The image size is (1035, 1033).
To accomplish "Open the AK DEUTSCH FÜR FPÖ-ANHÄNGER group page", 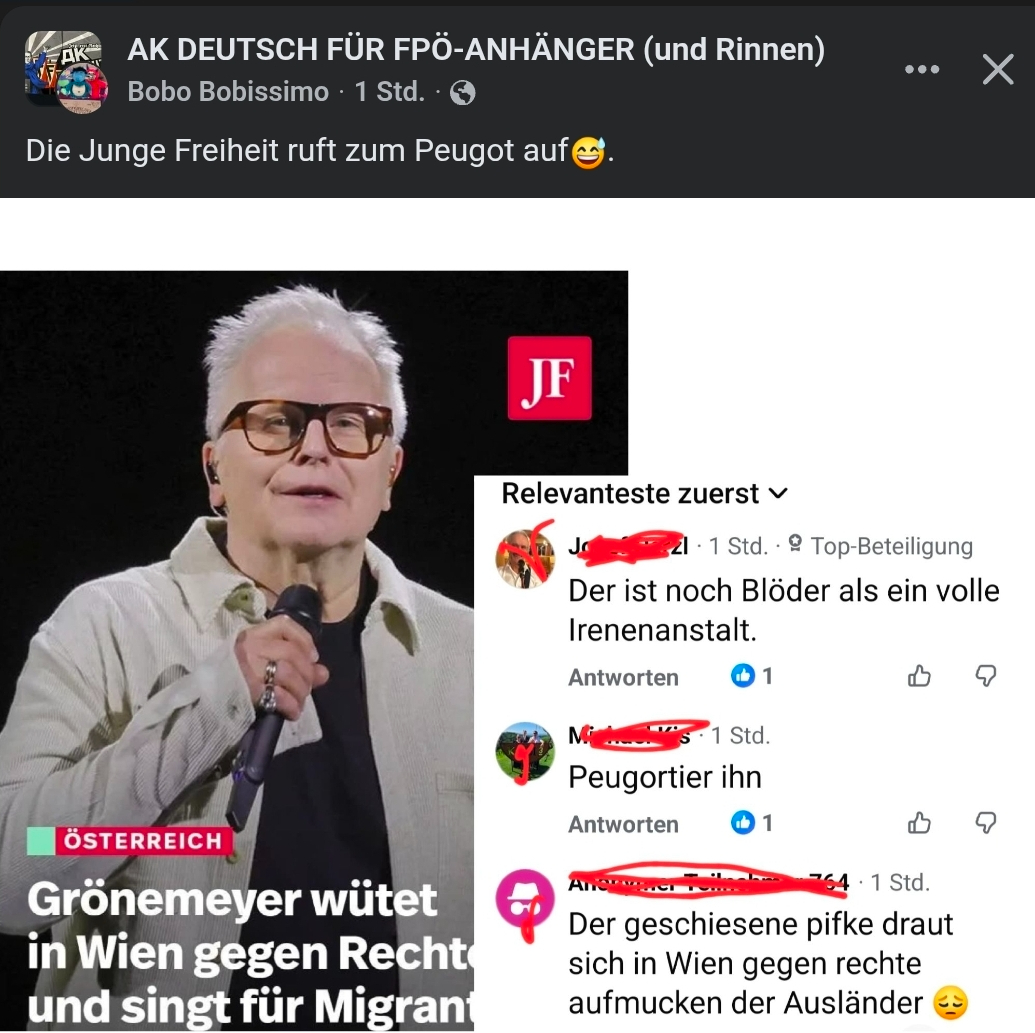I will [x=476, y=50].
